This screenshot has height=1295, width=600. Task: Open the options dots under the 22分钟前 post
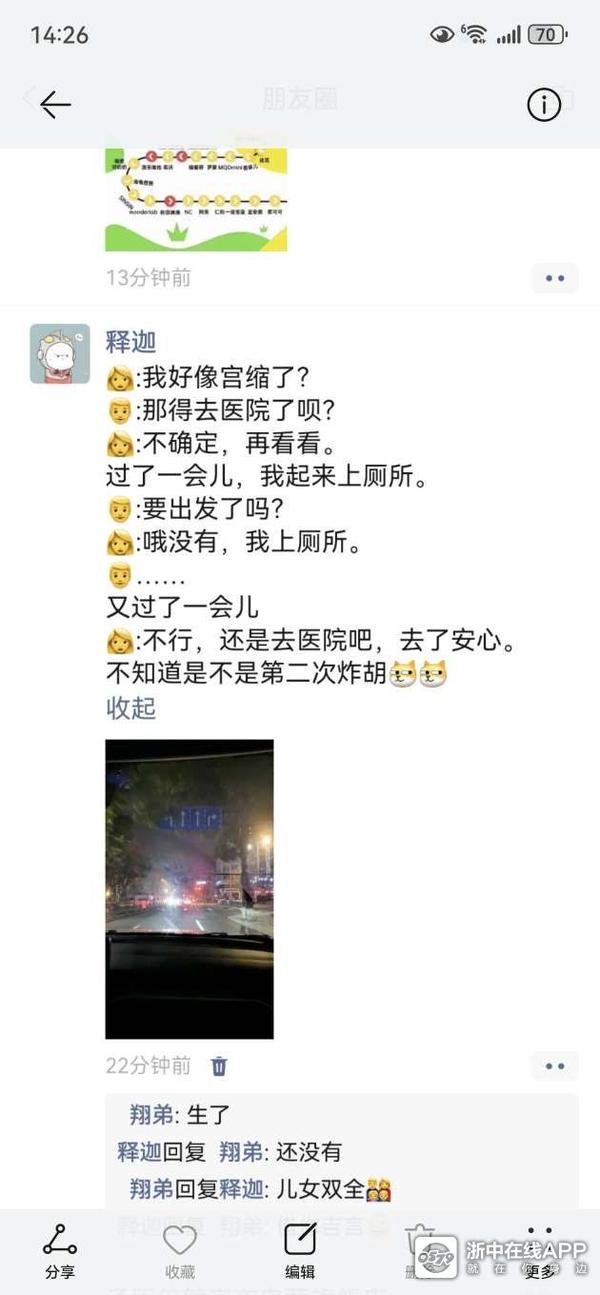point(554,1066)
